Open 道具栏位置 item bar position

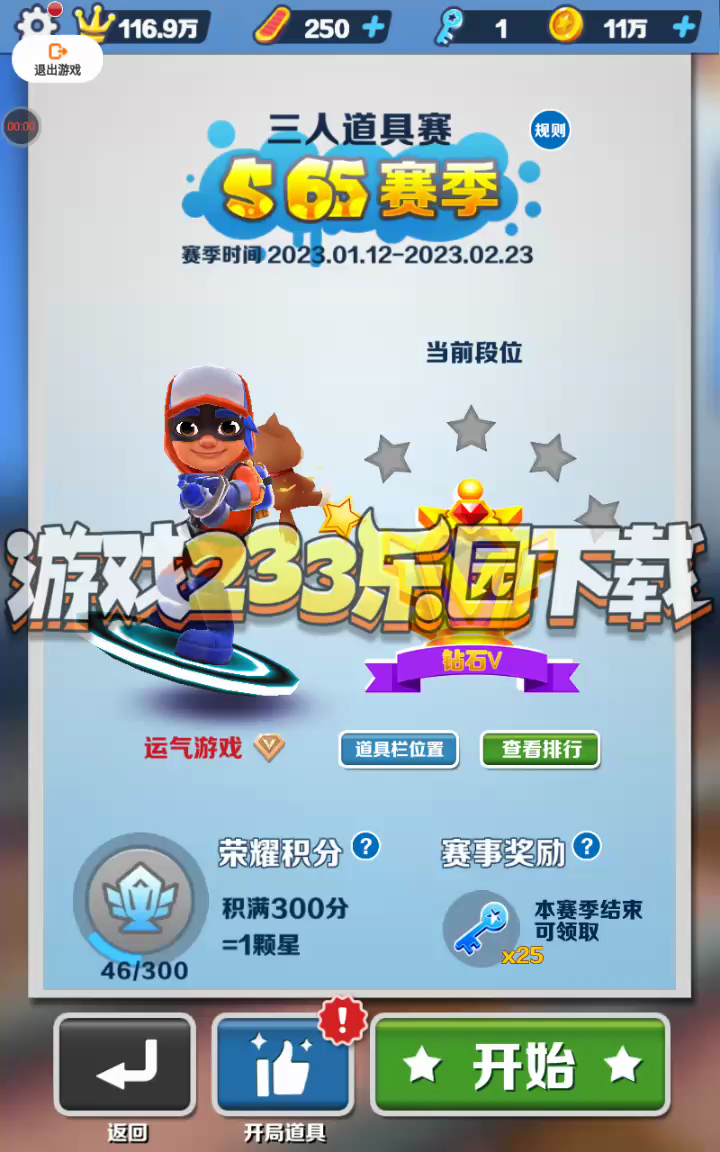[399, 749]
